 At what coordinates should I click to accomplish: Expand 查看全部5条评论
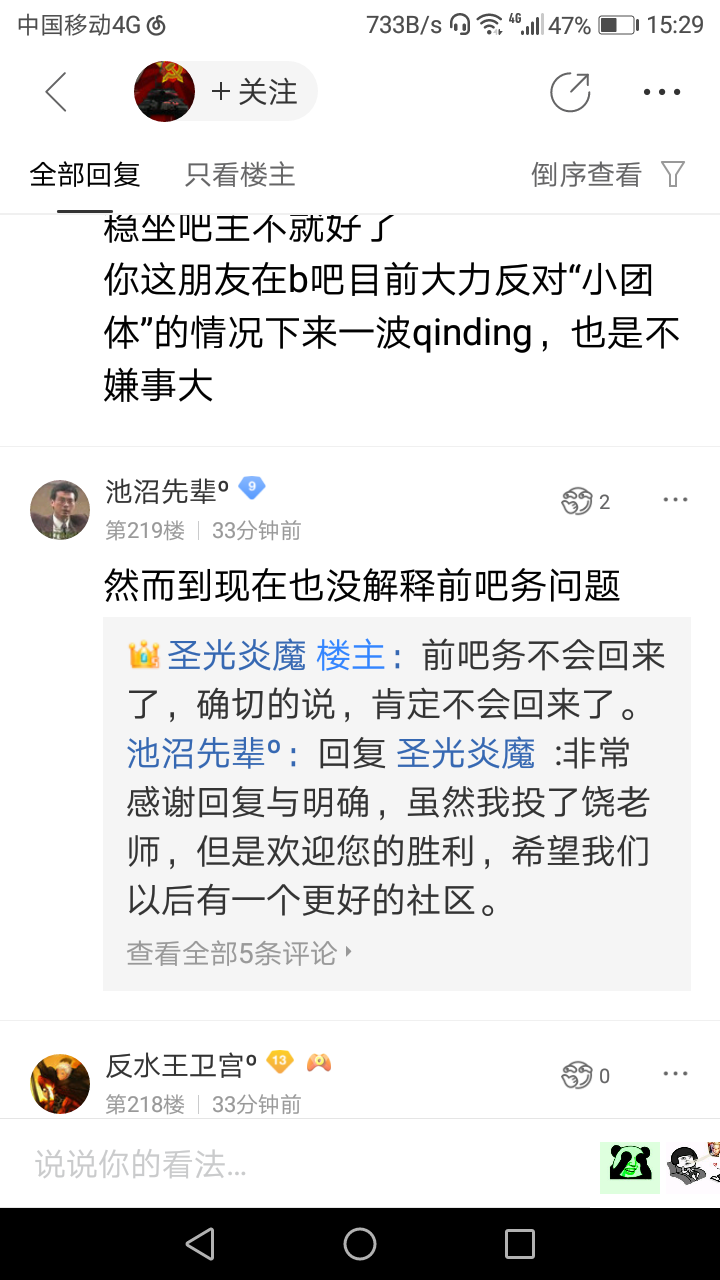(x=240, y=953)
